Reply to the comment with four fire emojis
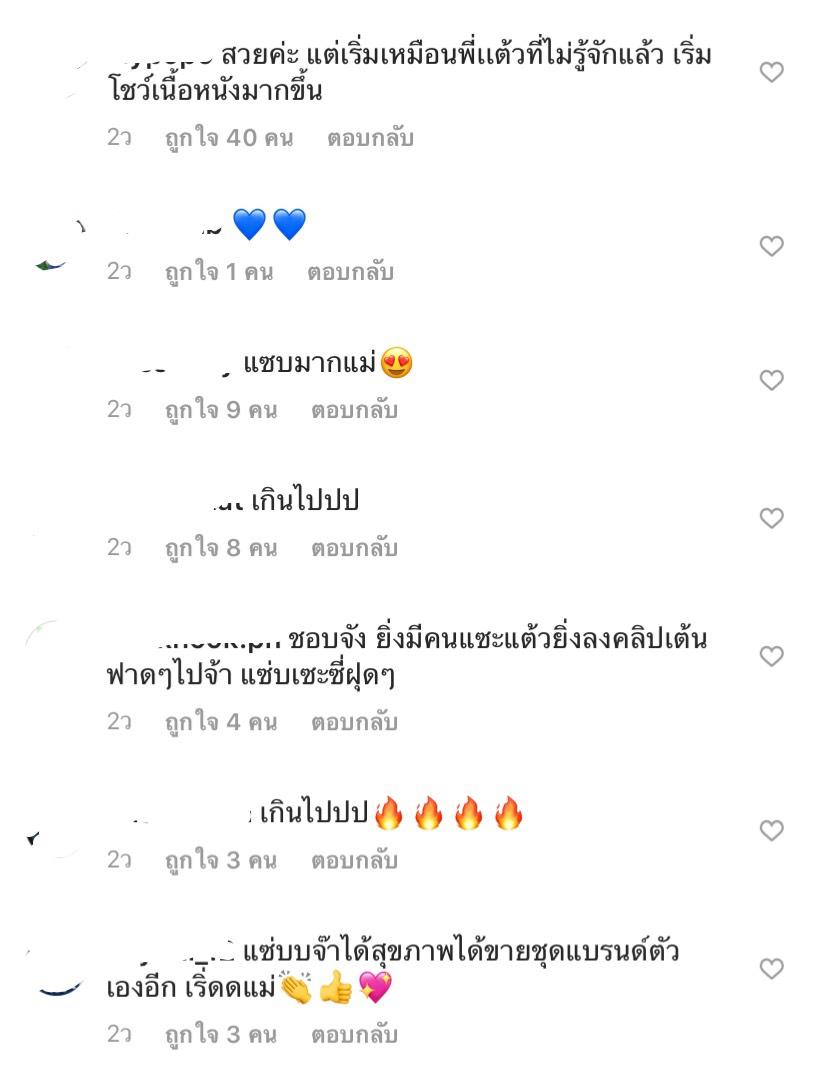 [354, 860]
